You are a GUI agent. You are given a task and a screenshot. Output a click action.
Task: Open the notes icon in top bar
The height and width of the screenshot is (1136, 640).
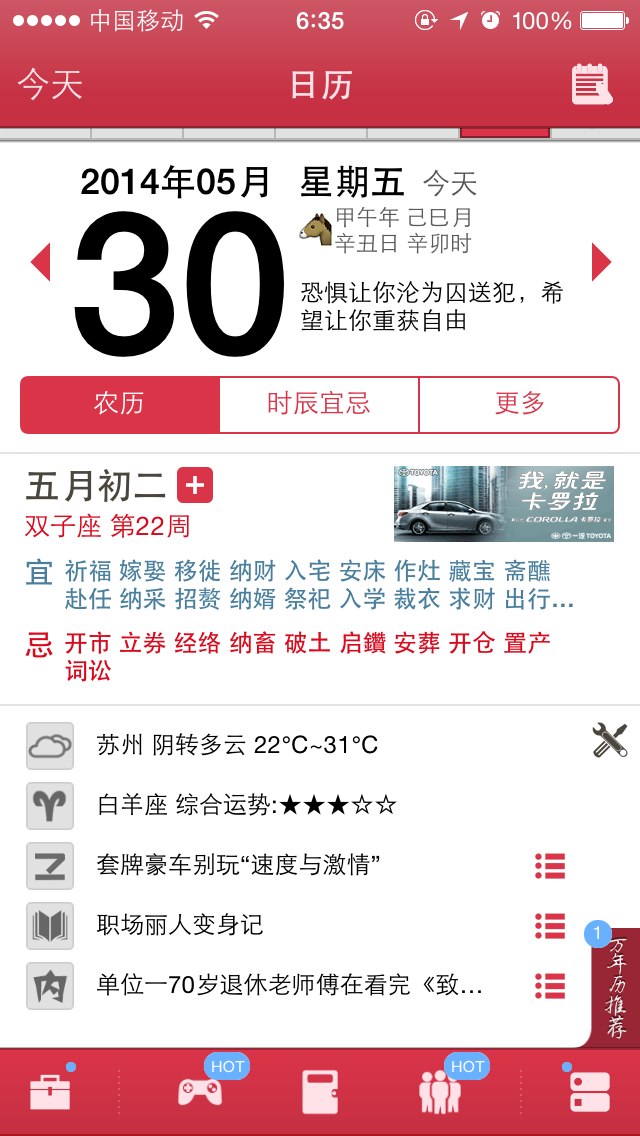(592, 84)
